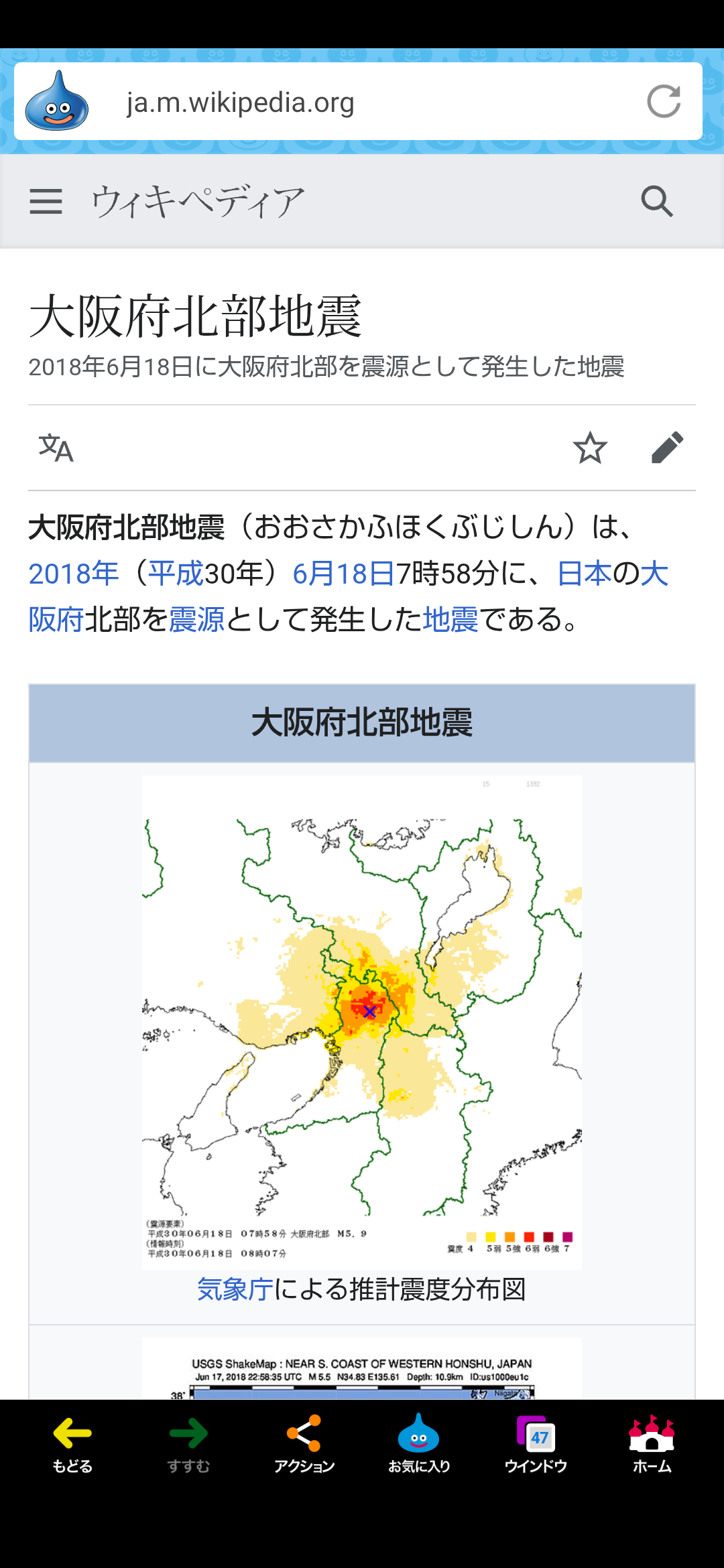Open the 2018年 link
This screenshot has width=724, height=1568.
pyautogui.click(x=74, y=574)
